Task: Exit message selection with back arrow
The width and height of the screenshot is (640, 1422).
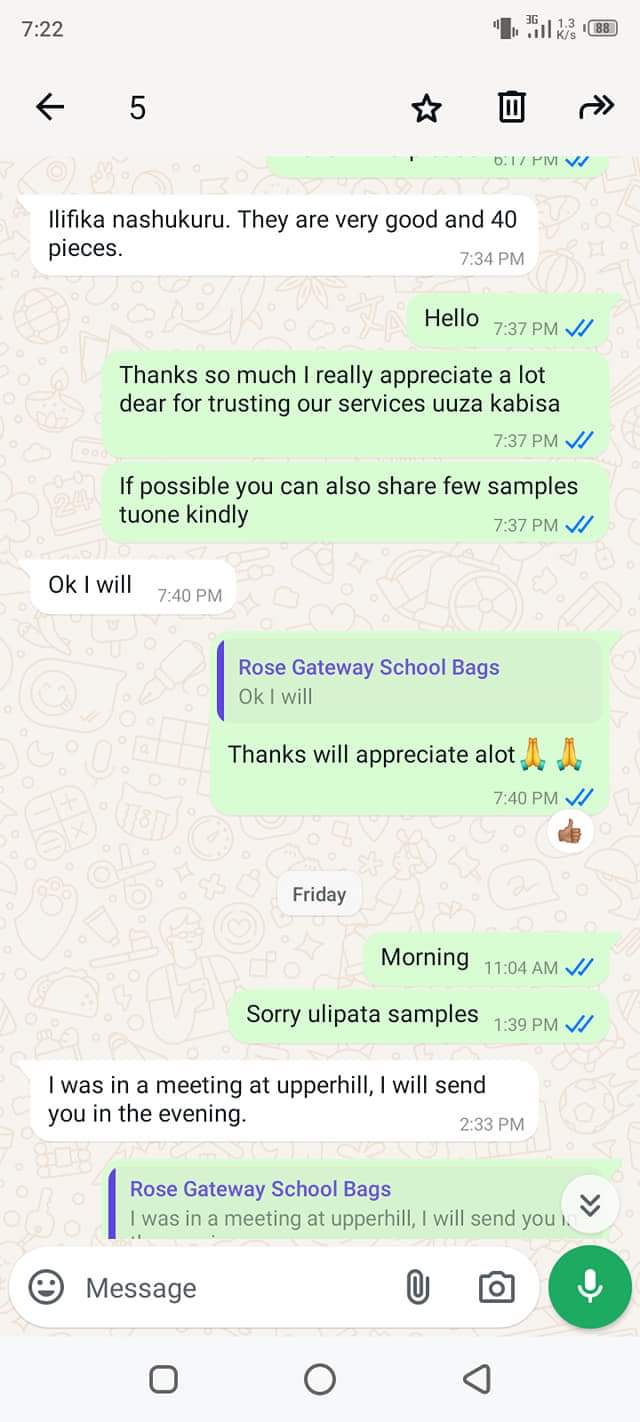Action: 50,107
